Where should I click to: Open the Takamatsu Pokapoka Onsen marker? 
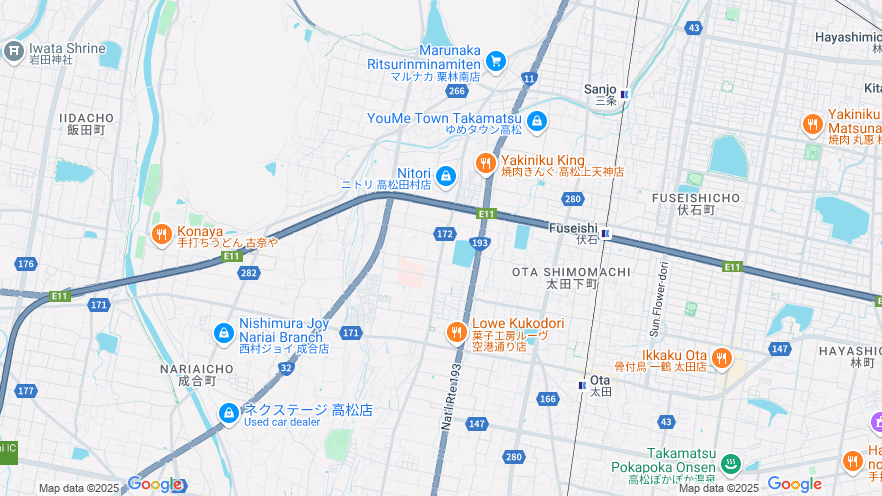click(731, 464)
